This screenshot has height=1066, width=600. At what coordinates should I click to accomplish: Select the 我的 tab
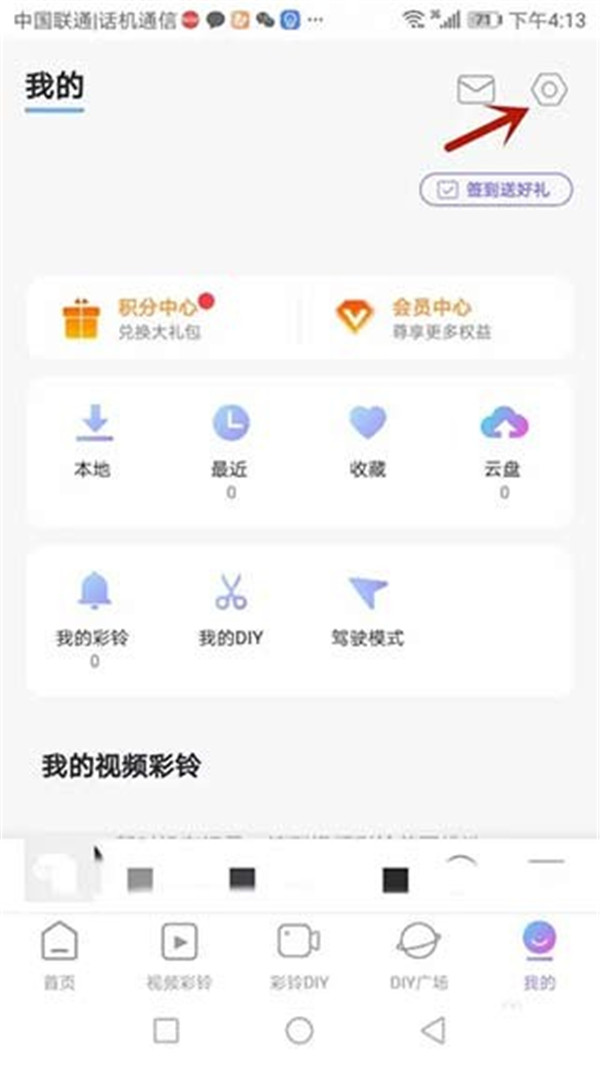(539, 955)
